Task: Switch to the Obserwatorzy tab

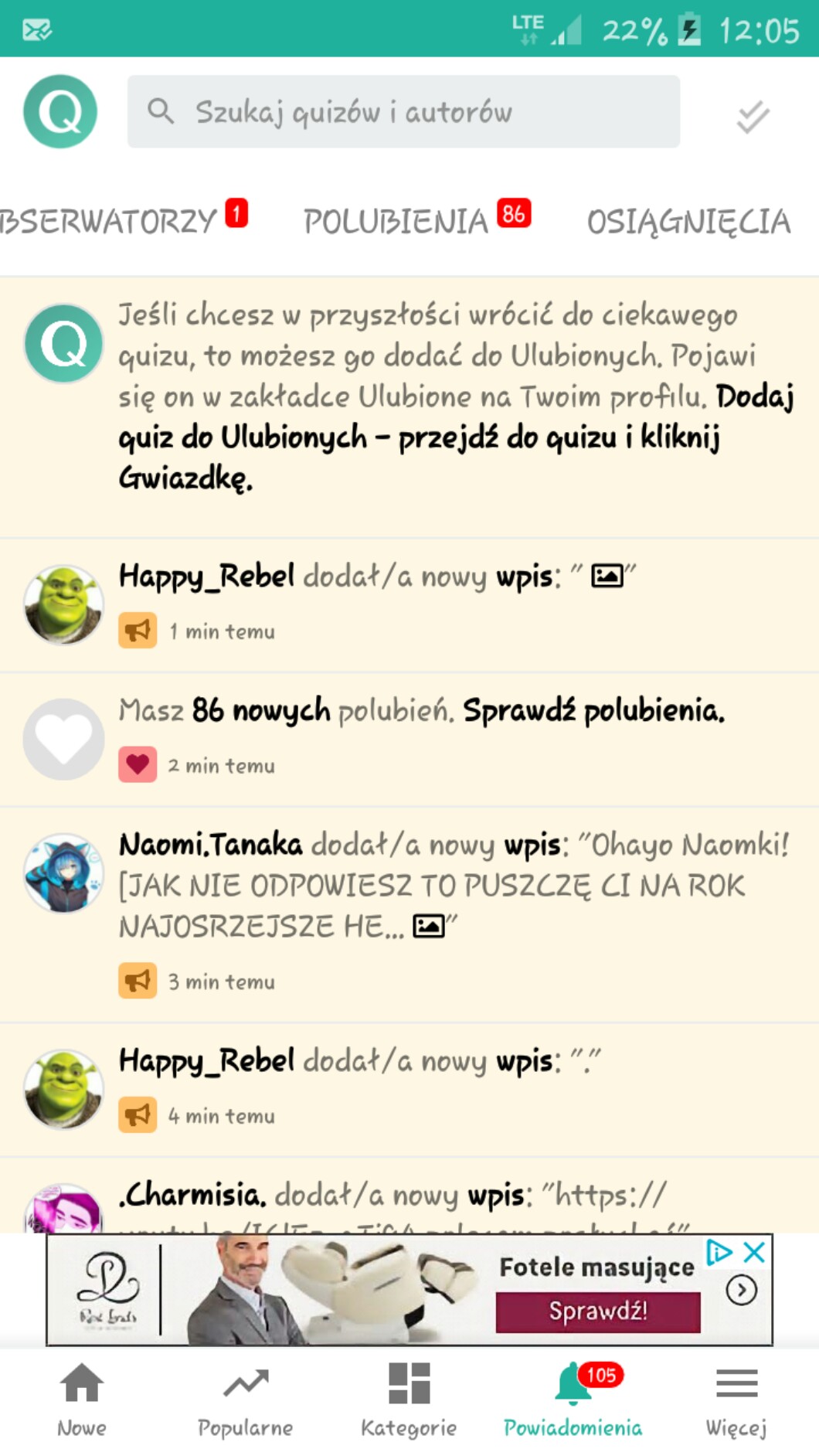Action: click(x=116, y=221)
